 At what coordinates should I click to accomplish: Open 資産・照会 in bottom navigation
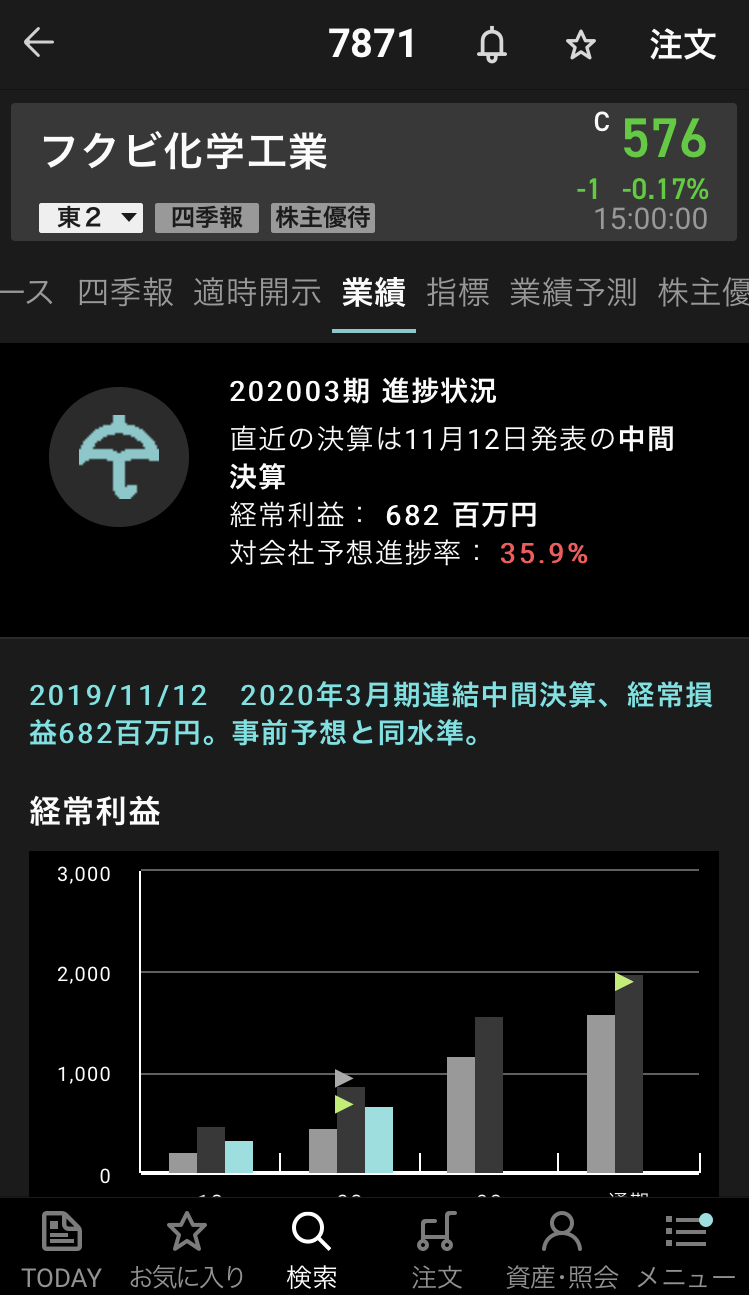pos(561,1248)
